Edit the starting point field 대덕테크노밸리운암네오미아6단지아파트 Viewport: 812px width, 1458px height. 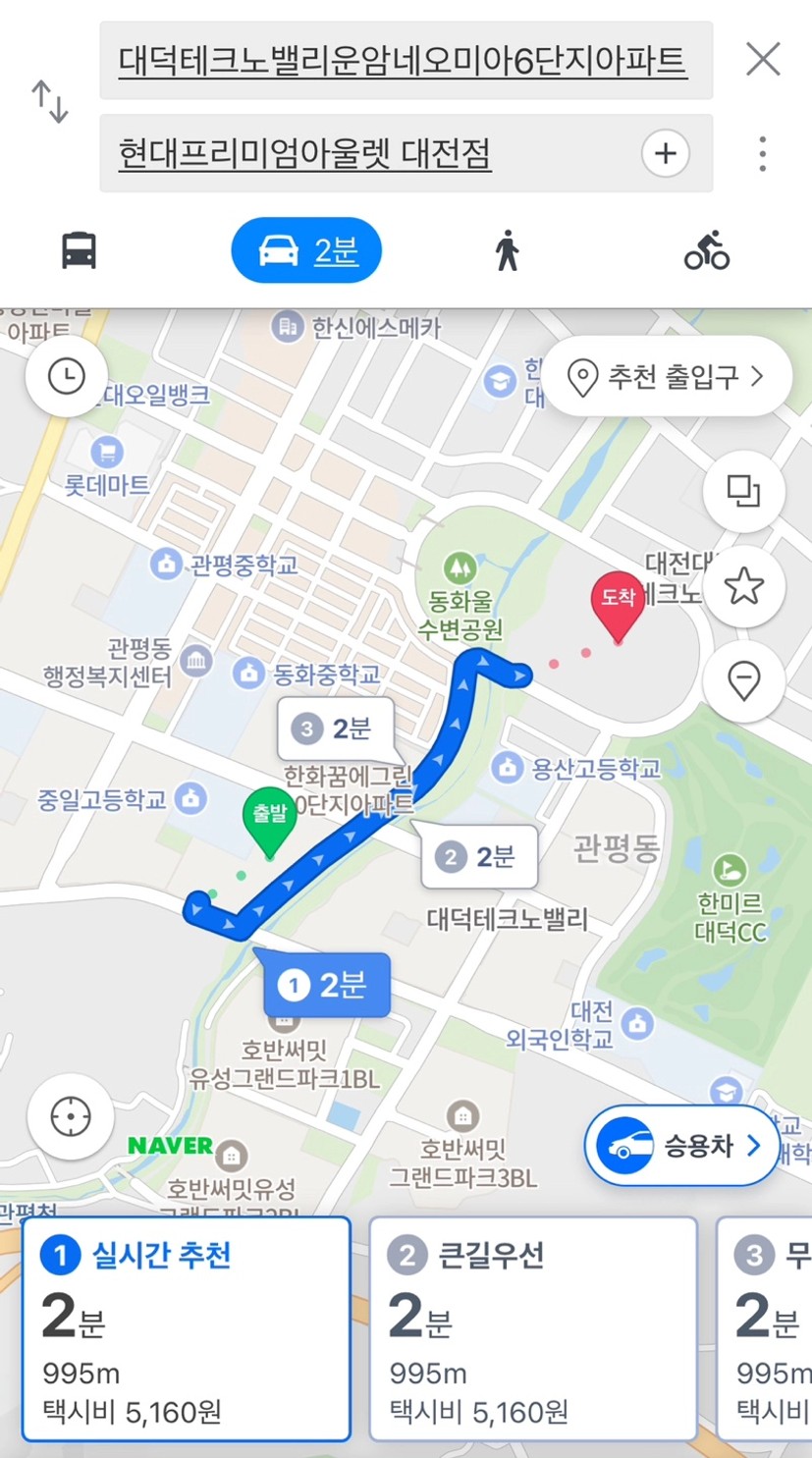(406, 61)
